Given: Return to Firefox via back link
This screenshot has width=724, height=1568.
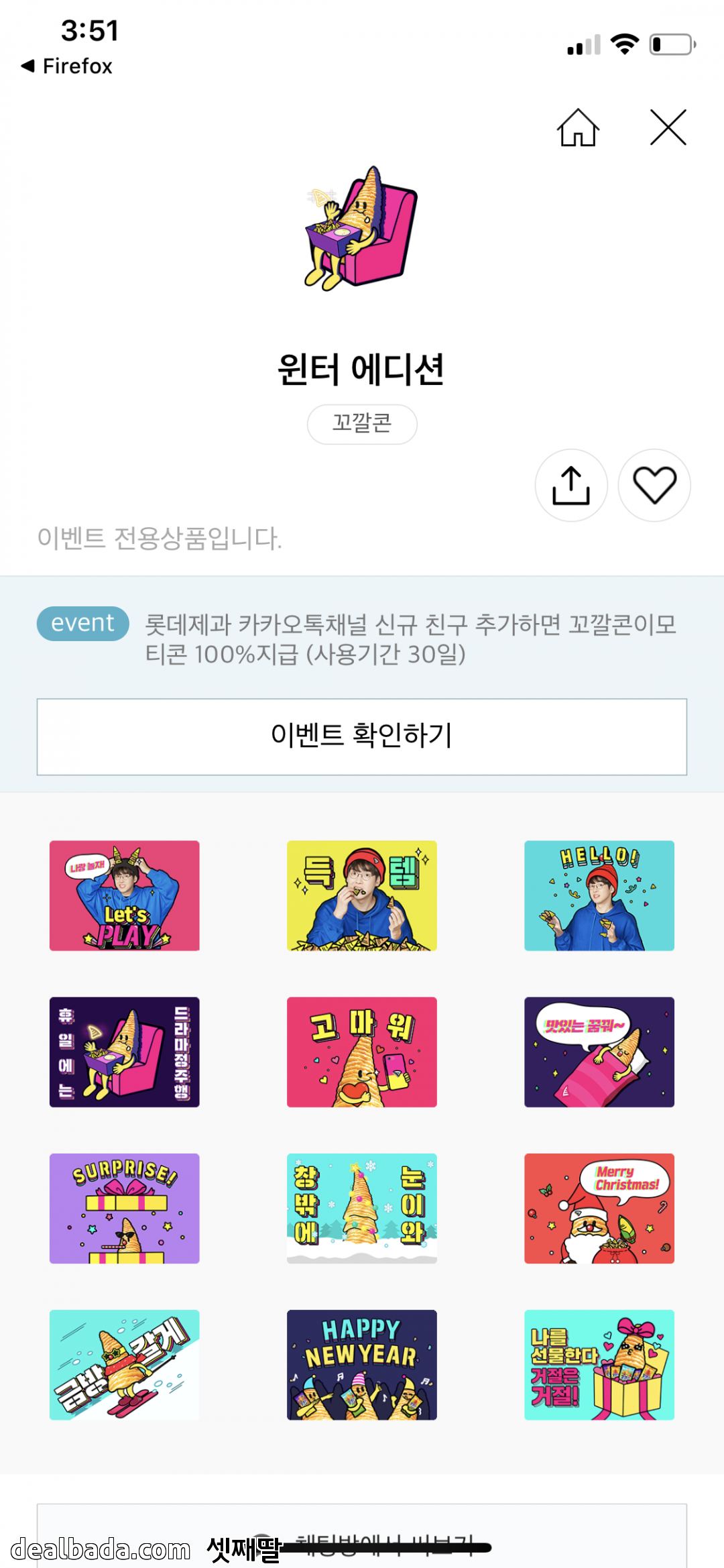Looking at the screenshot, I should pyautogui.click(x=67, y=66).
